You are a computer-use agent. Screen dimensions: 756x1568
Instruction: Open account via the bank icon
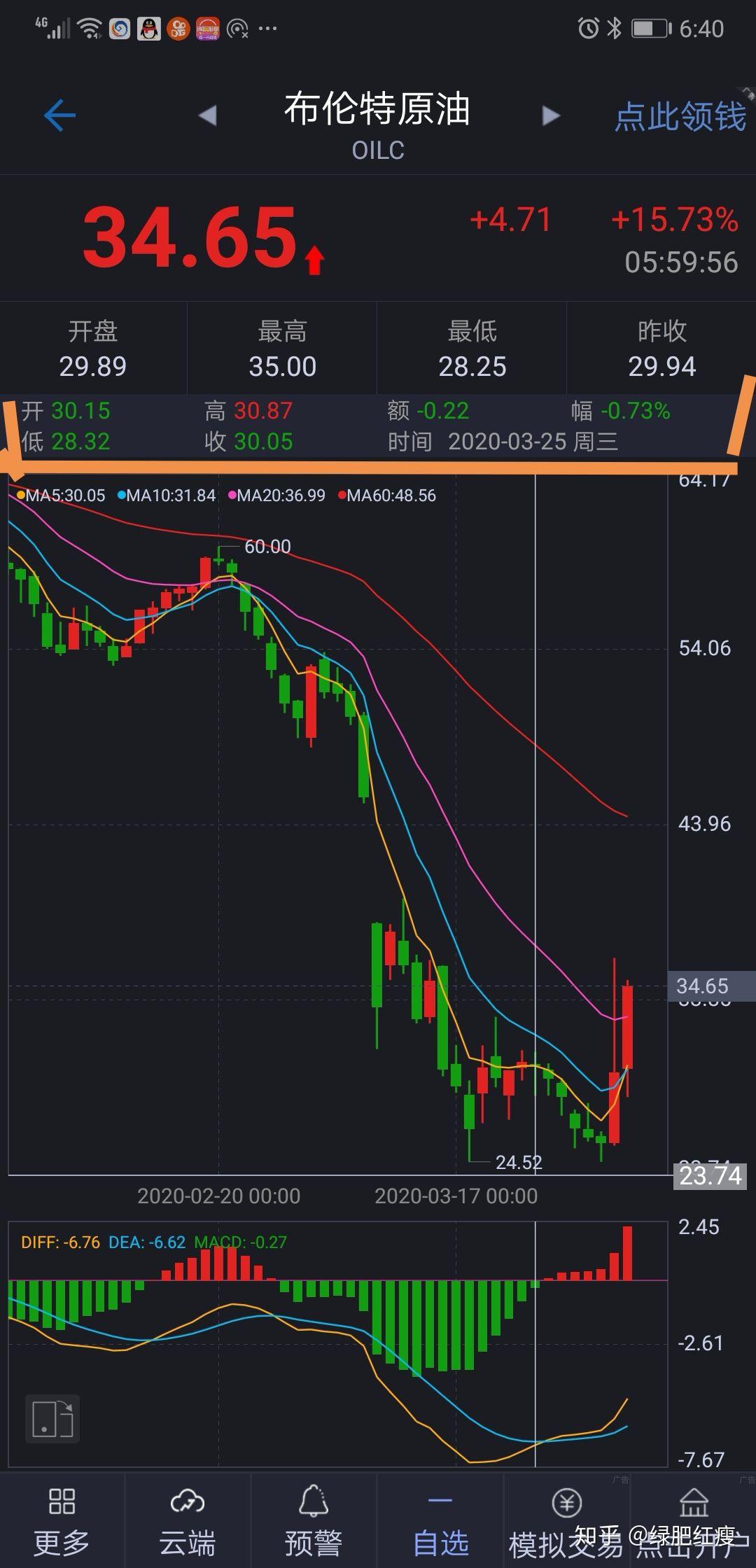(x=694, y=1521)
